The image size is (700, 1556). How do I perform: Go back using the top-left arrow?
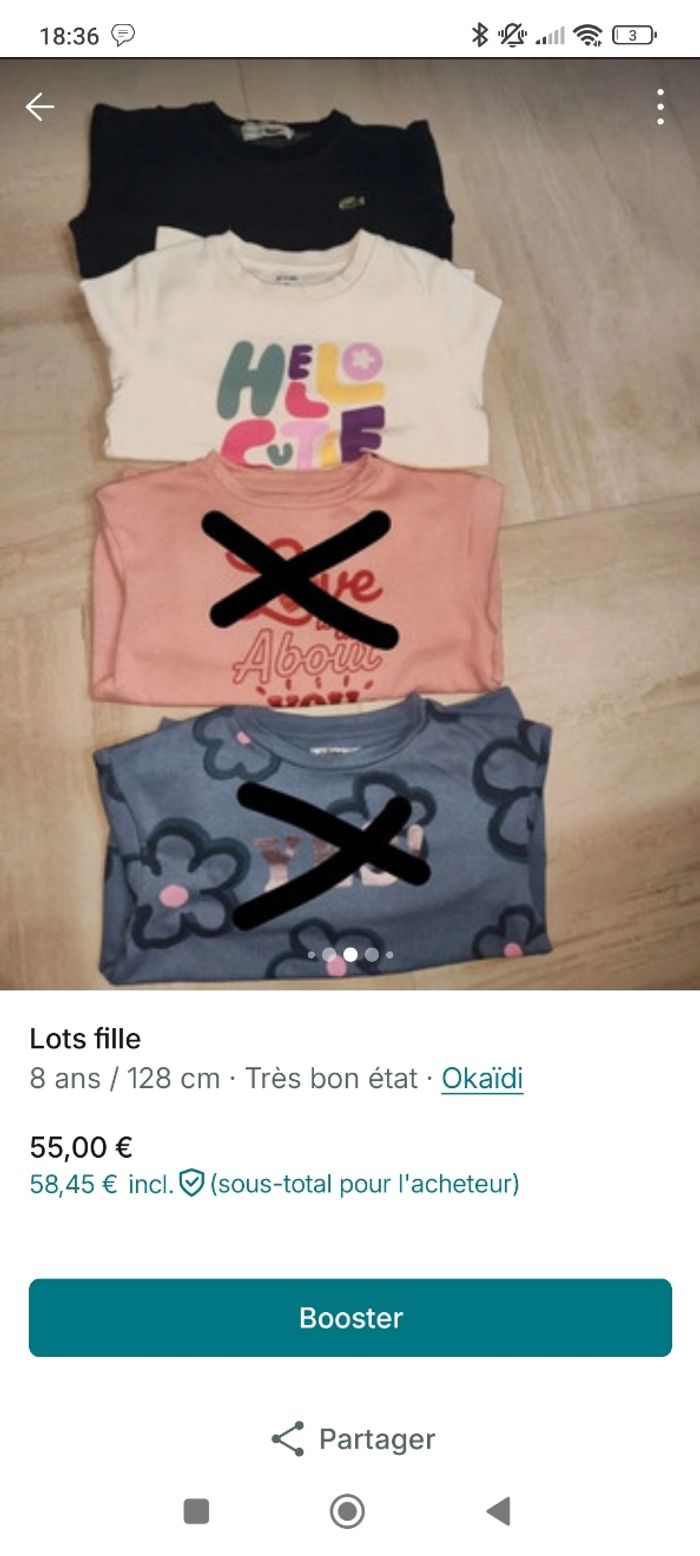(40, 106)
